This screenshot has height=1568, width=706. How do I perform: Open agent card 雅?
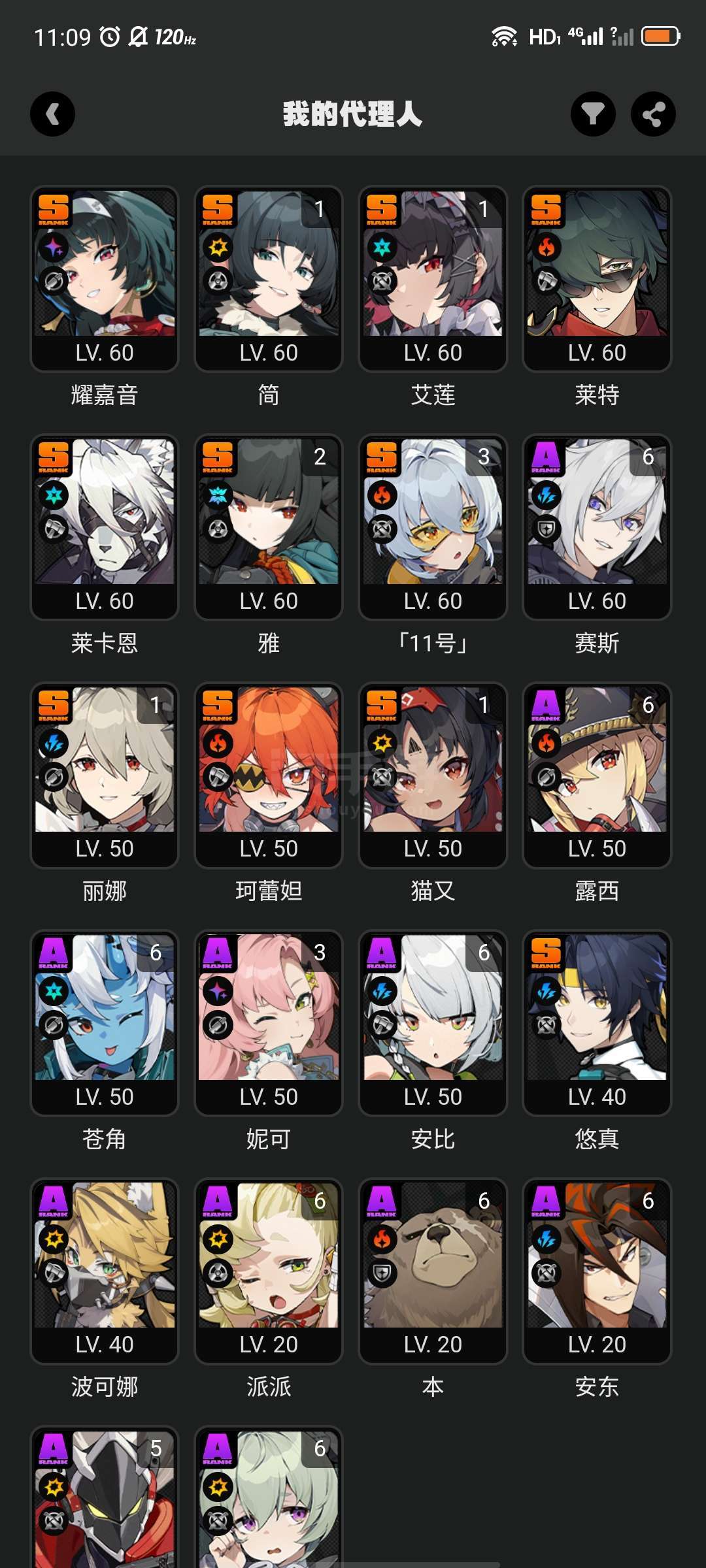pos(269,527)
